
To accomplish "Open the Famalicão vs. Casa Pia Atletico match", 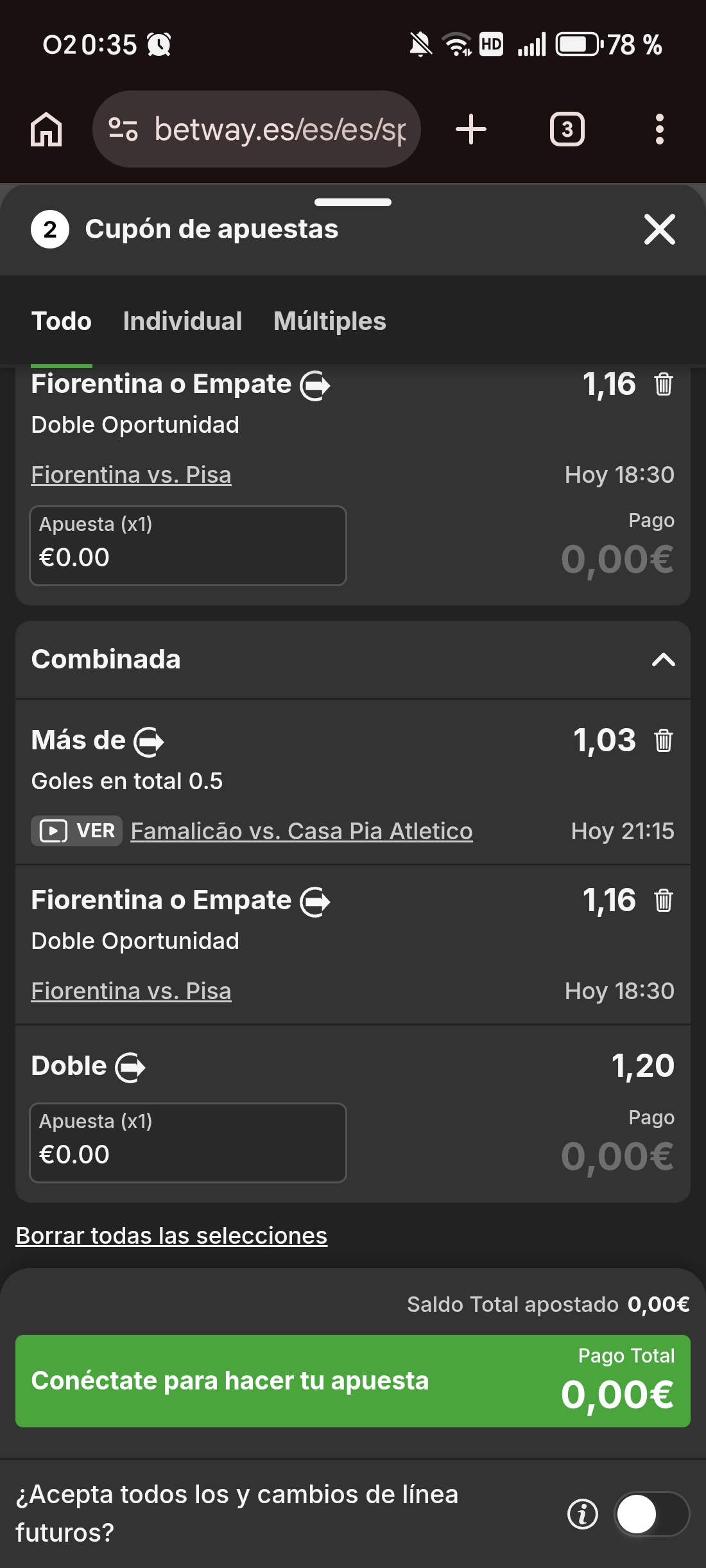I will 302,831.
